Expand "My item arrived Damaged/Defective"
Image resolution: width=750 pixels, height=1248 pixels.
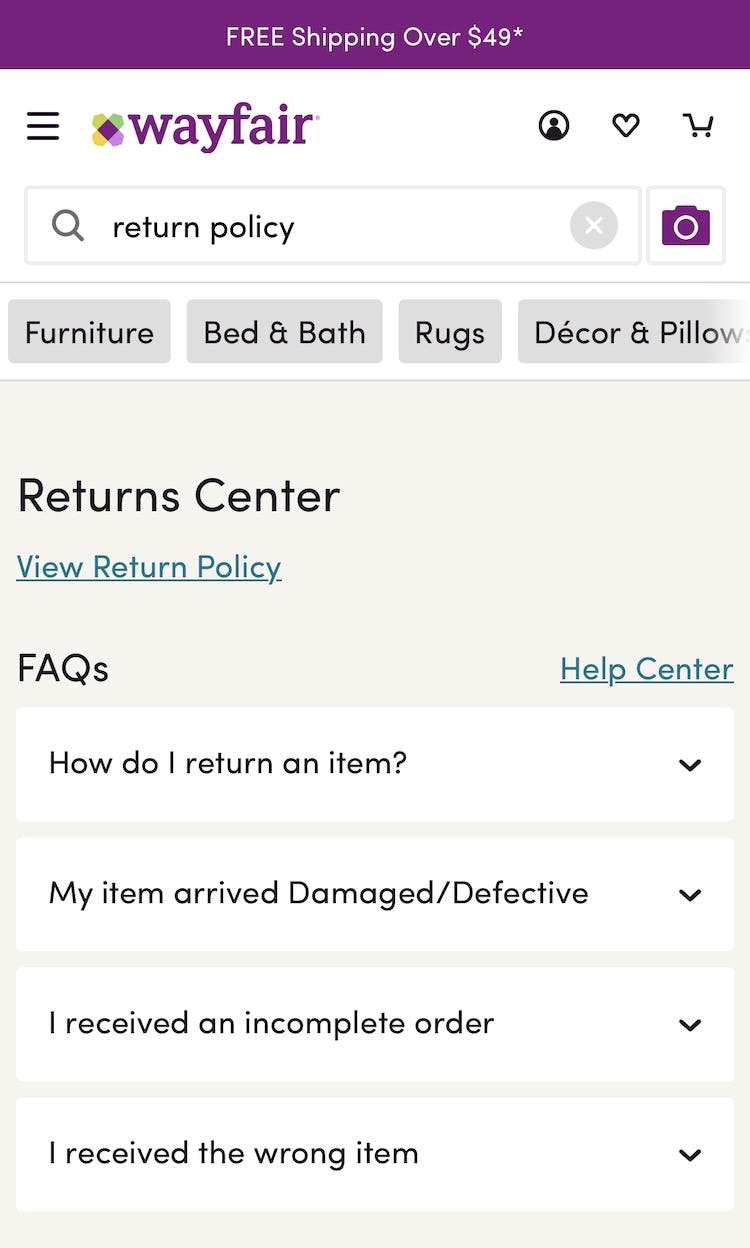click(375, 894)
